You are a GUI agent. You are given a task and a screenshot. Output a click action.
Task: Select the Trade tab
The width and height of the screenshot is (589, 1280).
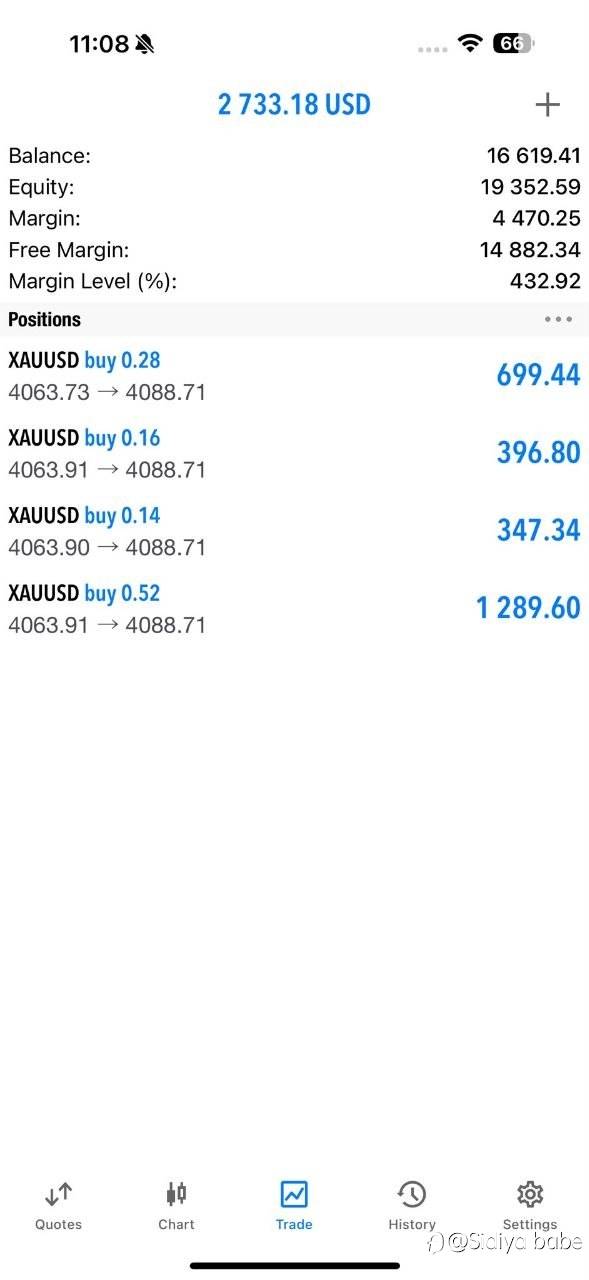click(x=294, y=1205)
